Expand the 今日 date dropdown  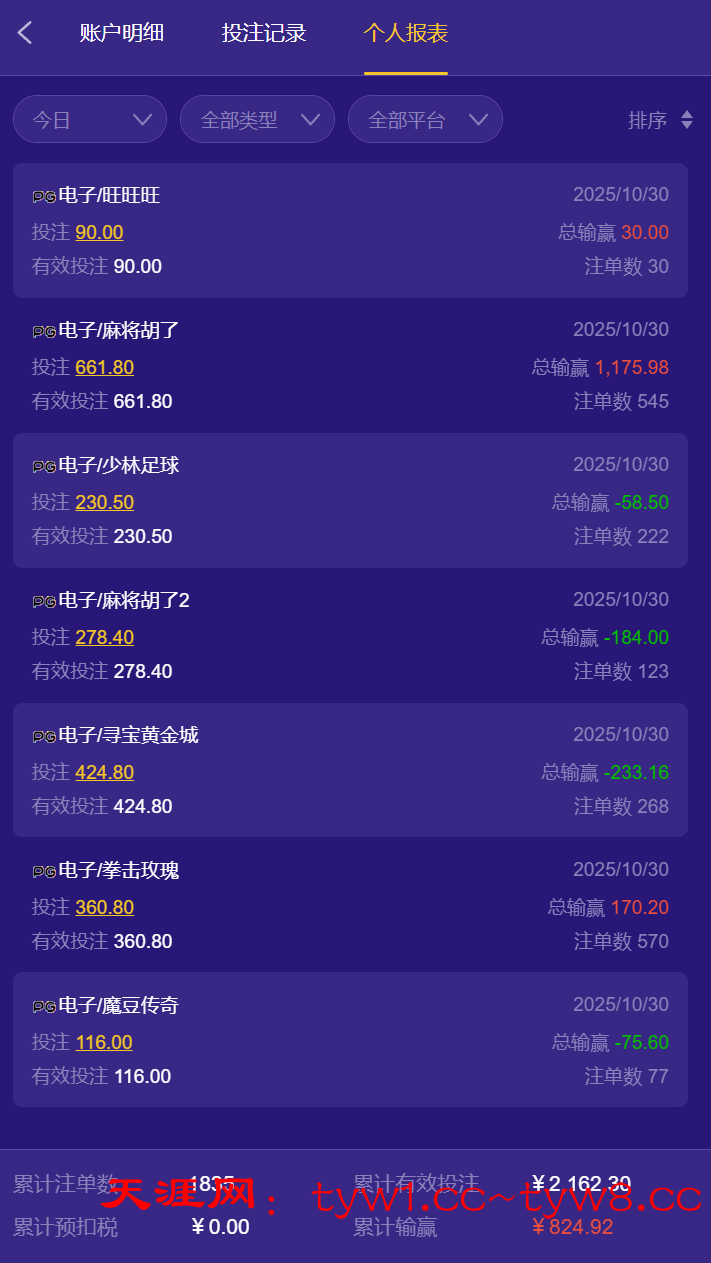click(x=90, y=120)
